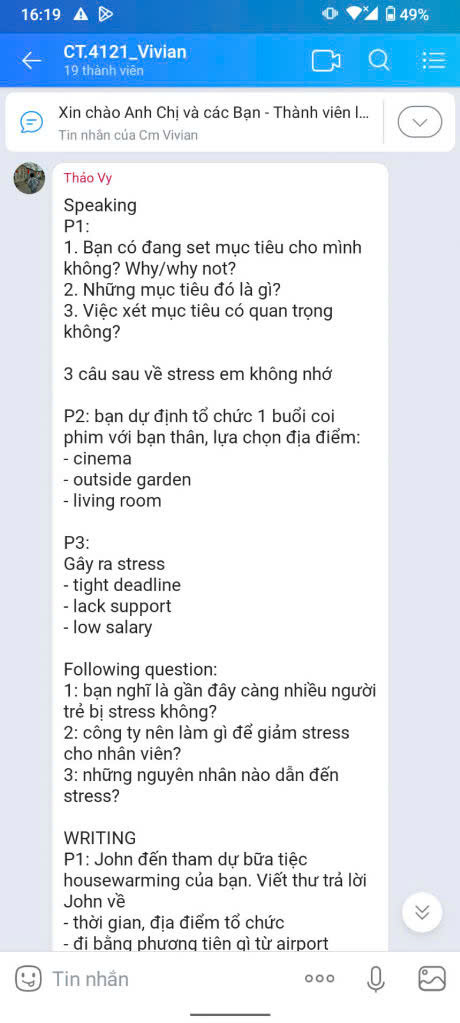Viewport: 460px width, 1023px height.
Task: Jump to latest messages with double-arrow button
Action: click(422, 912)
